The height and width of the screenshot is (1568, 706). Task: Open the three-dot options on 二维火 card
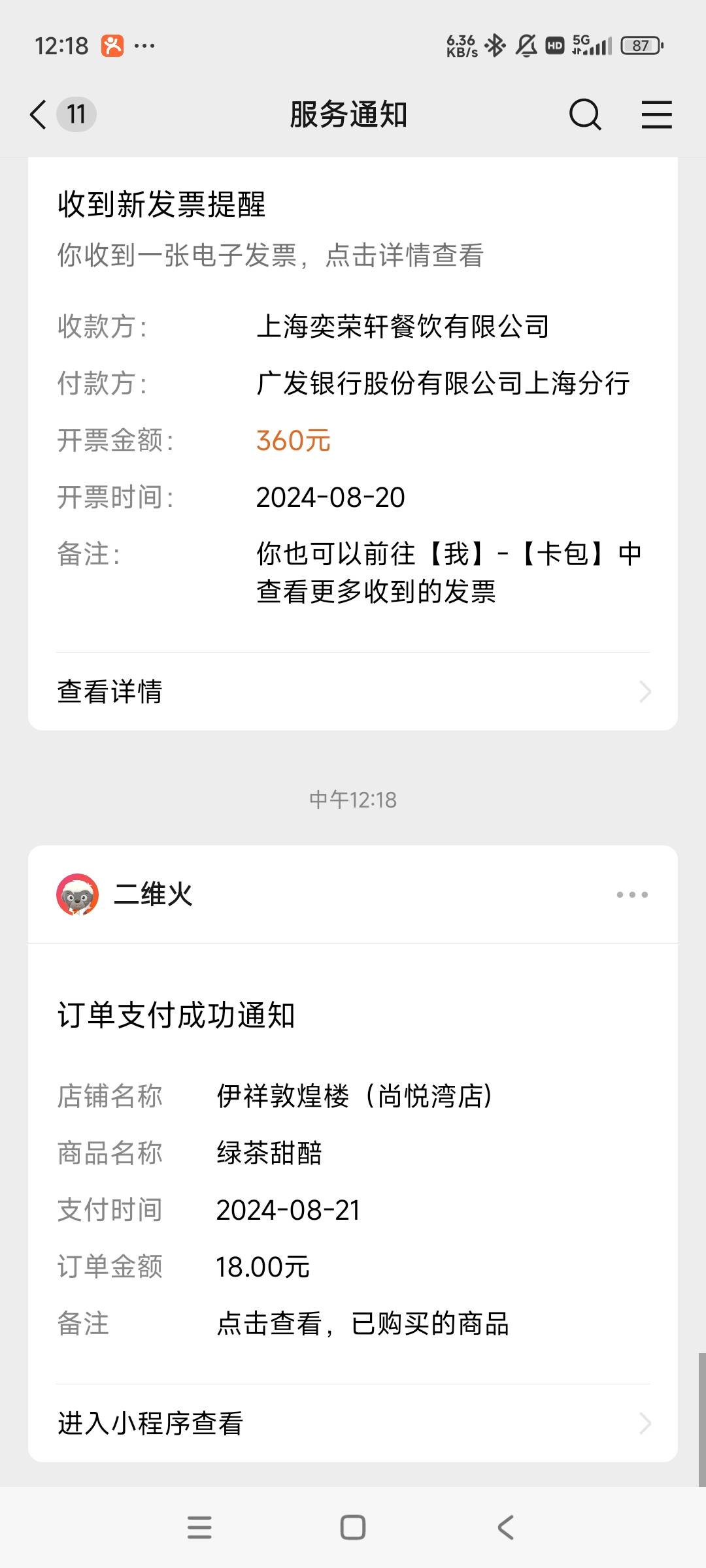(x=632, y=894)
